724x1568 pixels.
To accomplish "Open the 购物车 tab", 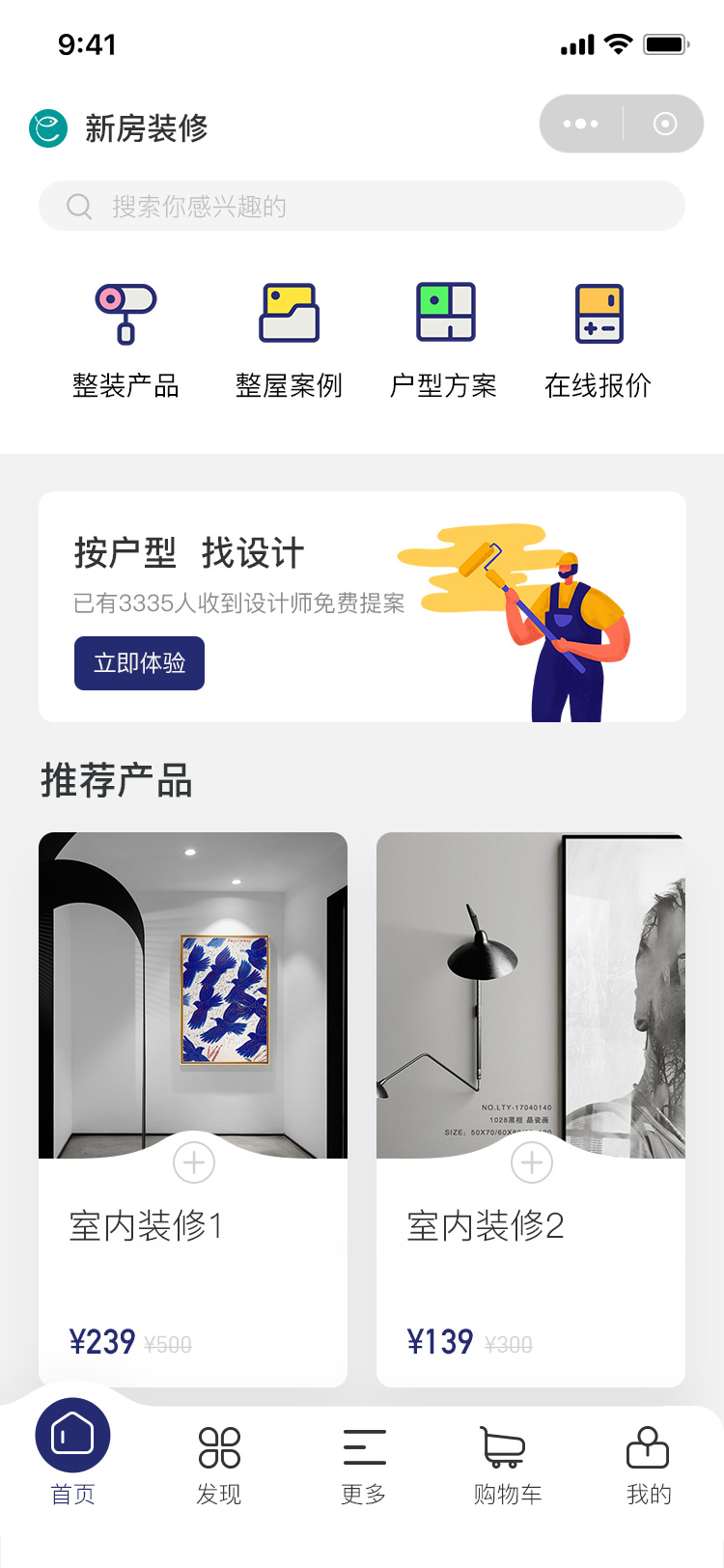I will click(506, 1465).
